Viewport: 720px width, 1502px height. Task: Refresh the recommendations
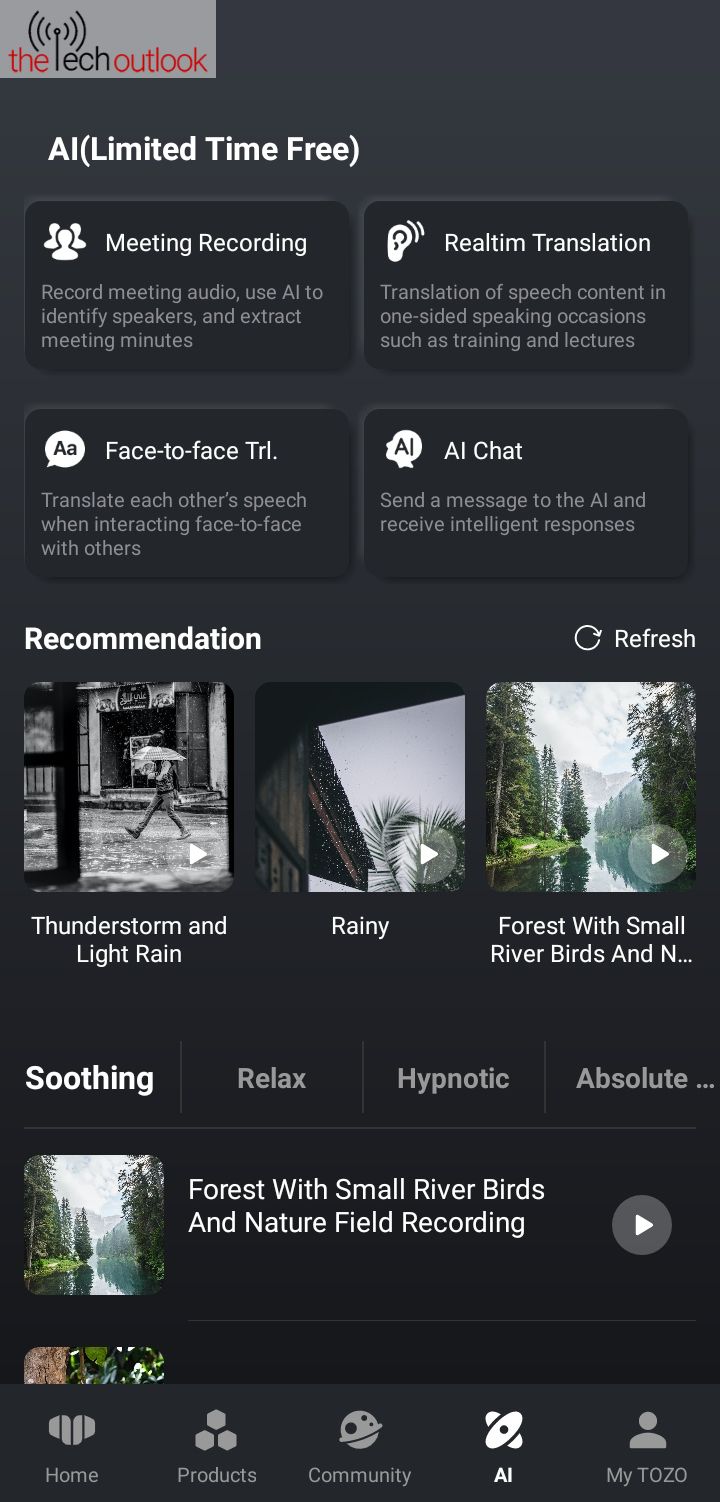[635, 639]
